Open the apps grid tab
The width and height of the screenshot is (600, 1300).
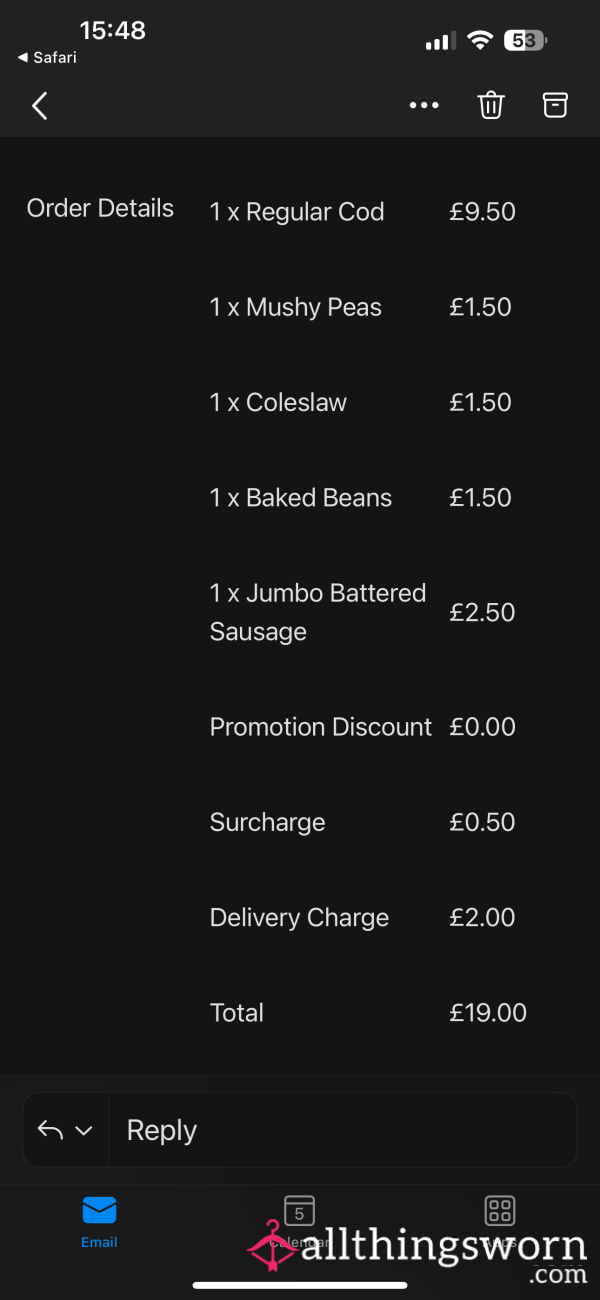[x=500, y=1222]
